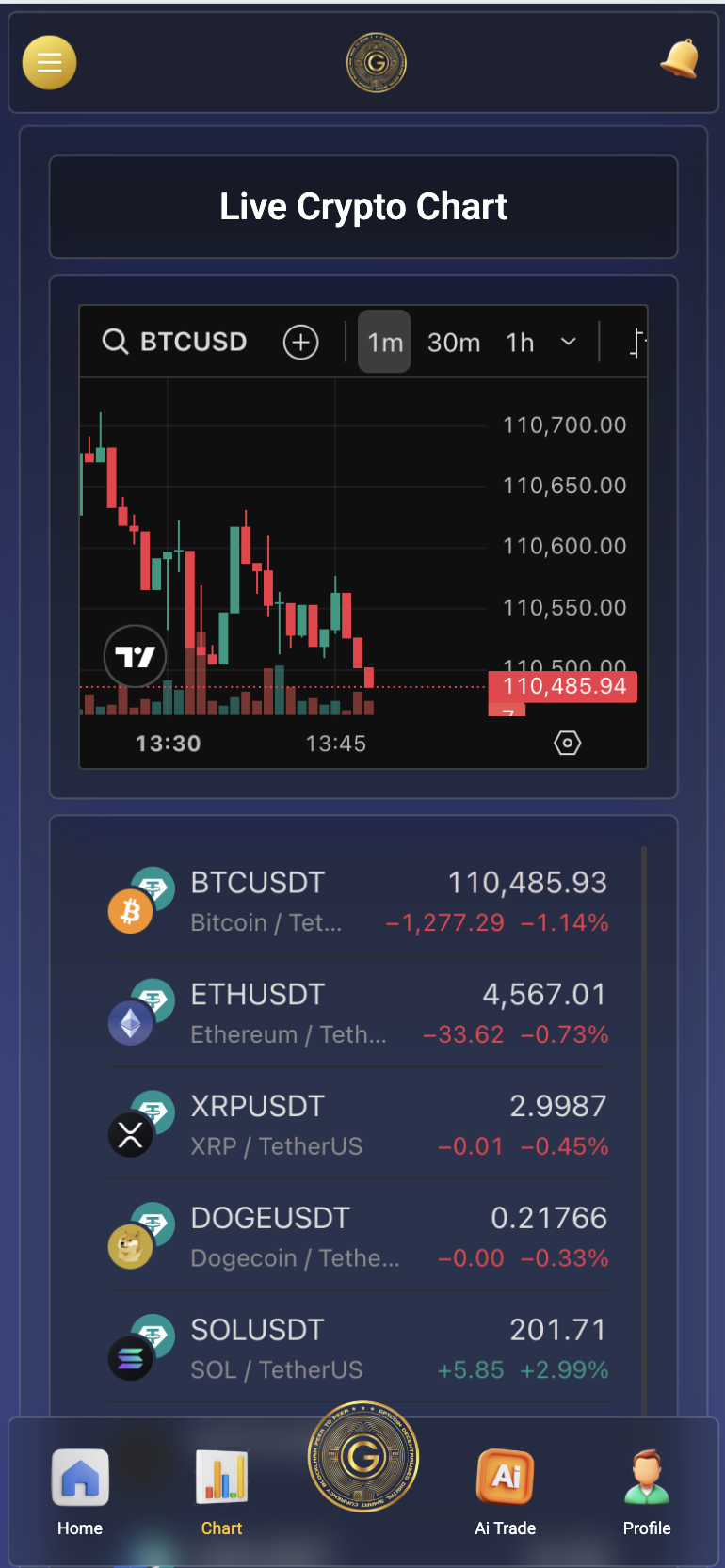Tap the center gold coin button

[x=363, y=1458]
